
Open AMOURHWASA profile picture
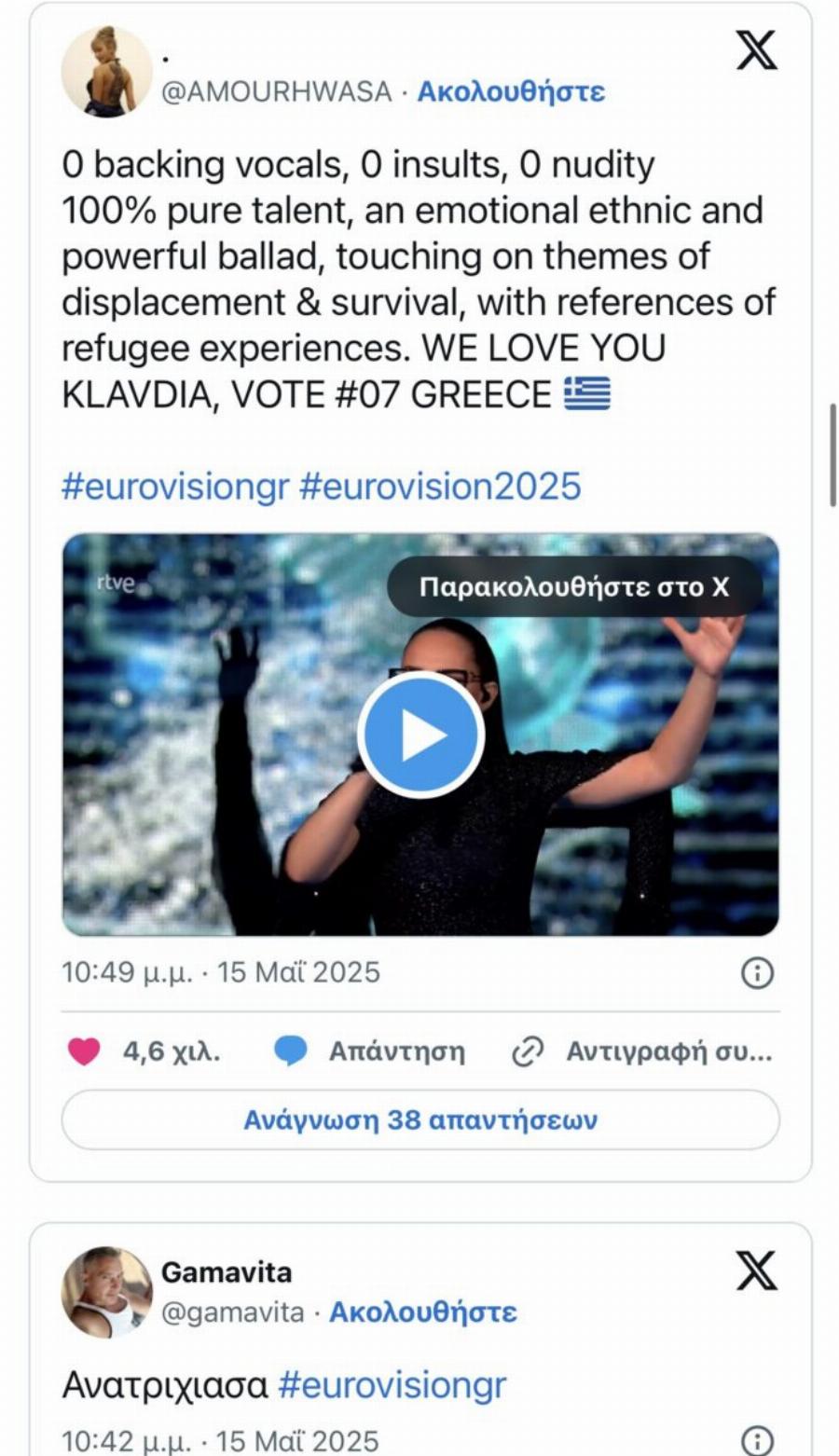click(106, 72)
